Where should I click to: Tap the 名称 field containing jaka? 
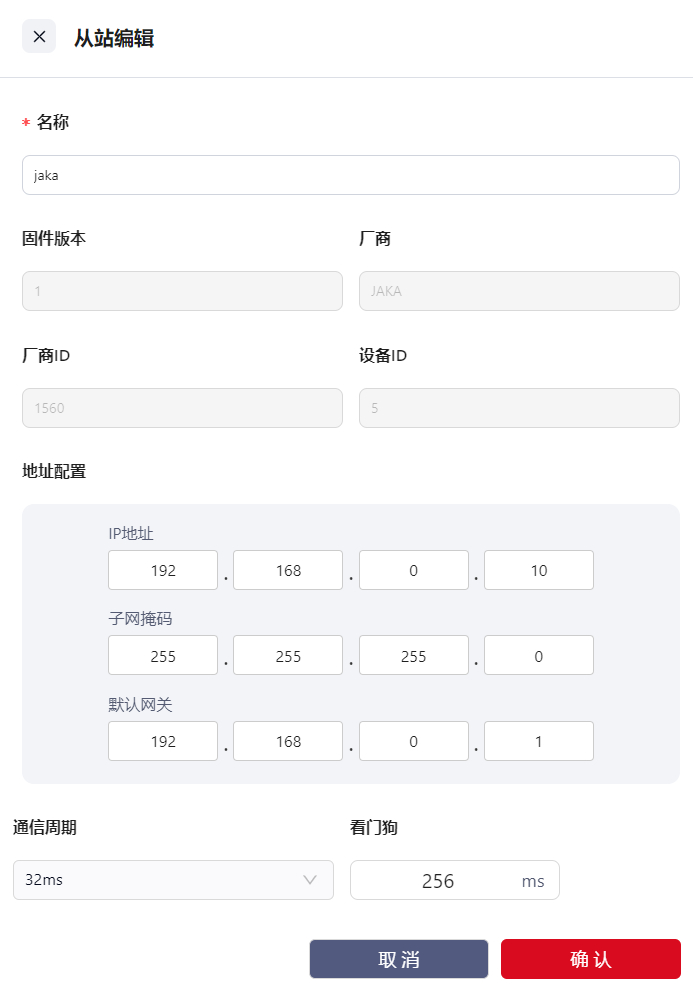(x=350, y=175)
